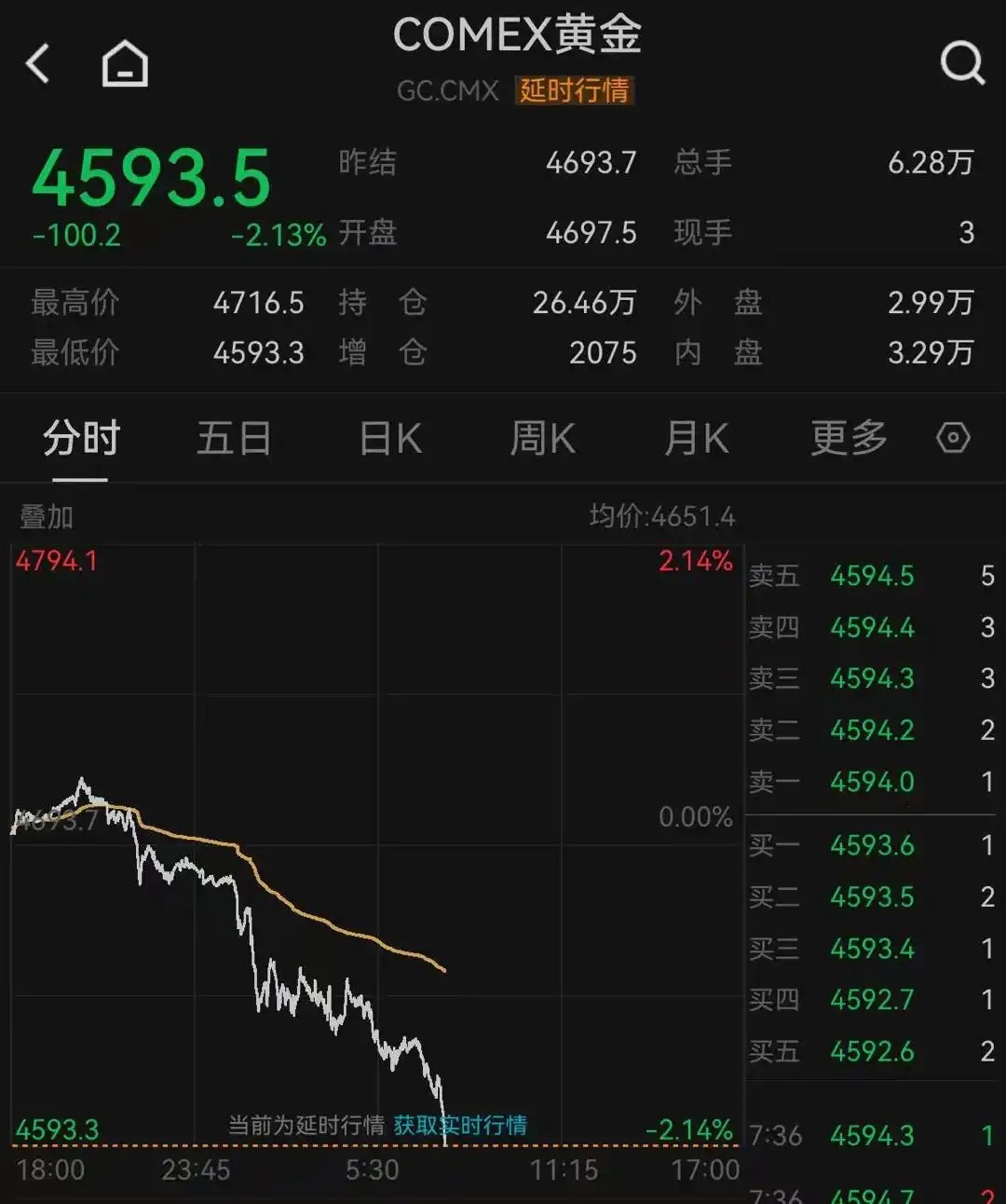Switch to the 日K chart tab

coord(390,438)
